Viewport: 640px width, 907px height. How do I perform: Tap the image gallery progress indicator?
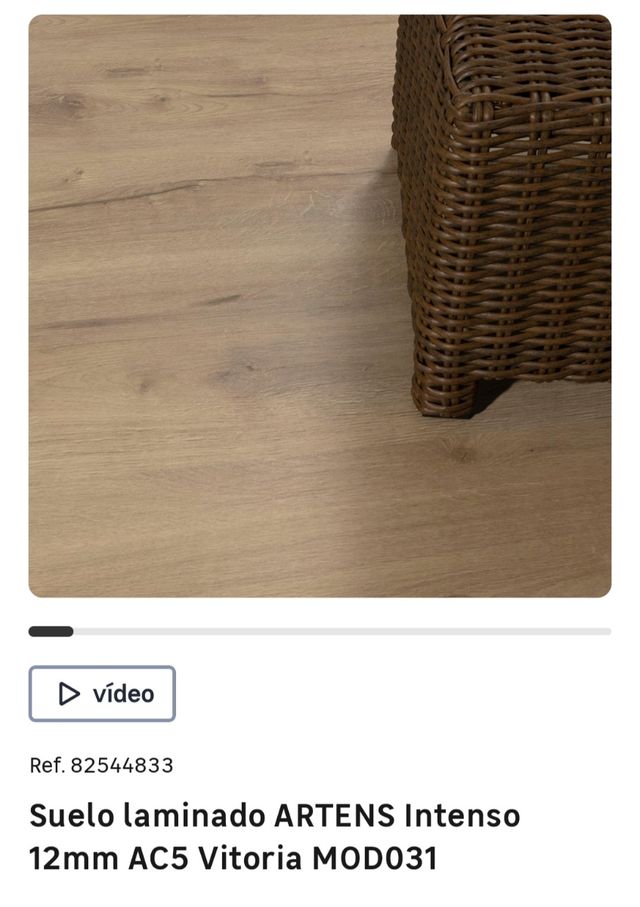[x=319, y=631]
